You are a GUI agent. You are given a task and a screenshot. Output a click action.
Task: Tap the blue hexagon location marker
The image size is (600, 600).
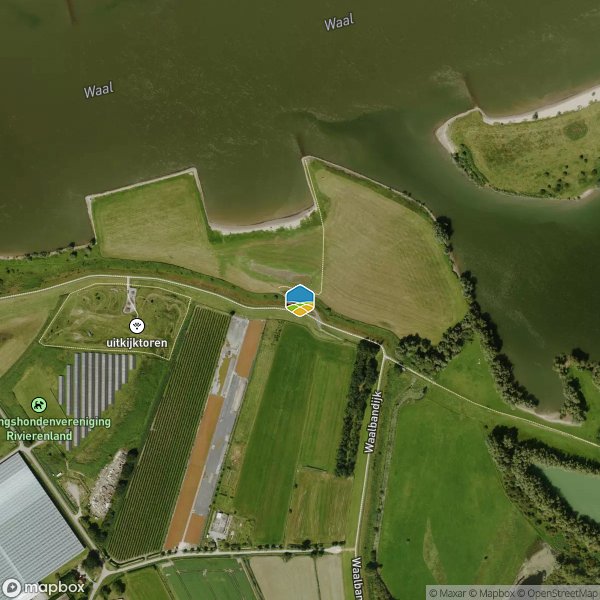tap(300, 299)
